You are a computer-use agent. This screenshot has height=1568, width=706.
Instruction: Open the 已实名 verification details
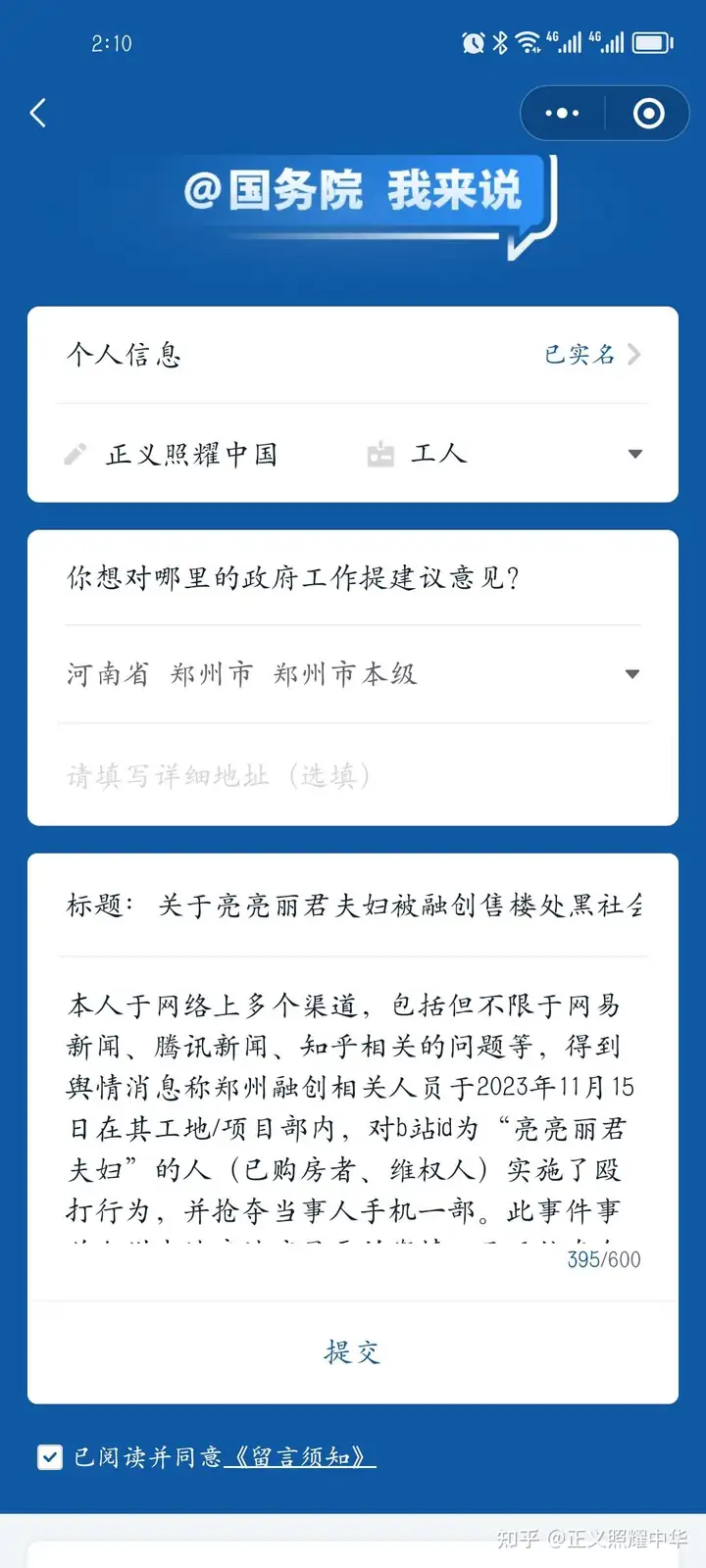(x=592, y=354)
